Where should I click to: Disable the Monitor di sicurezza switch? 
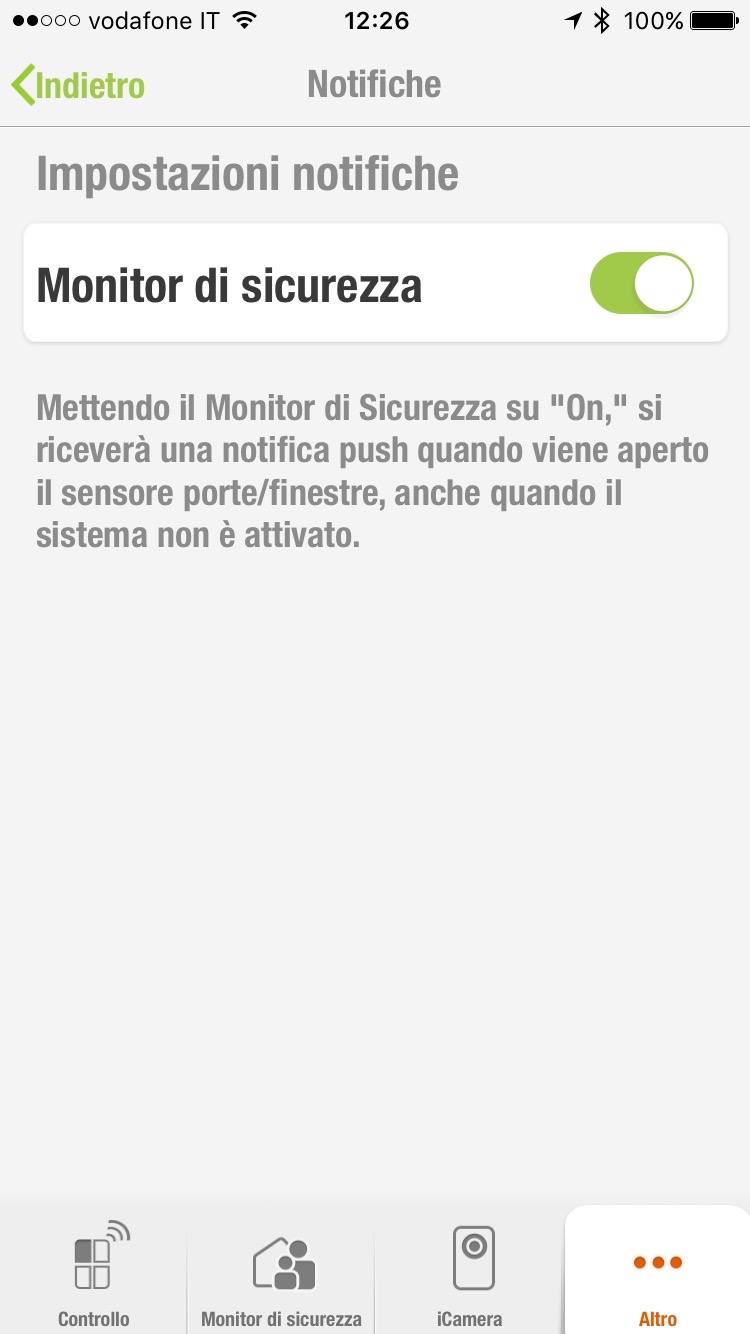[642, 283]
